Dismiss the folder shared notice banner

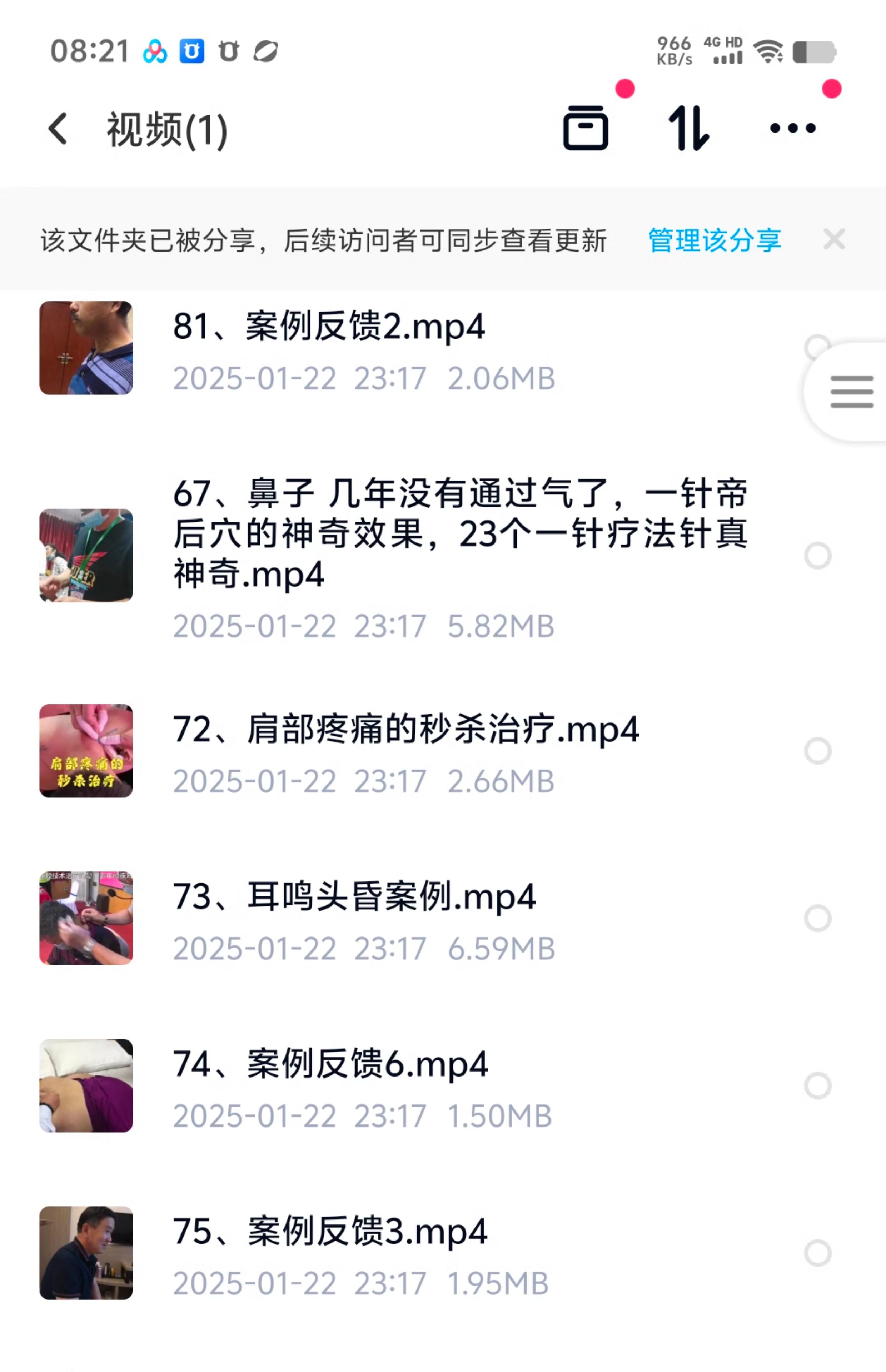point(833,239)
